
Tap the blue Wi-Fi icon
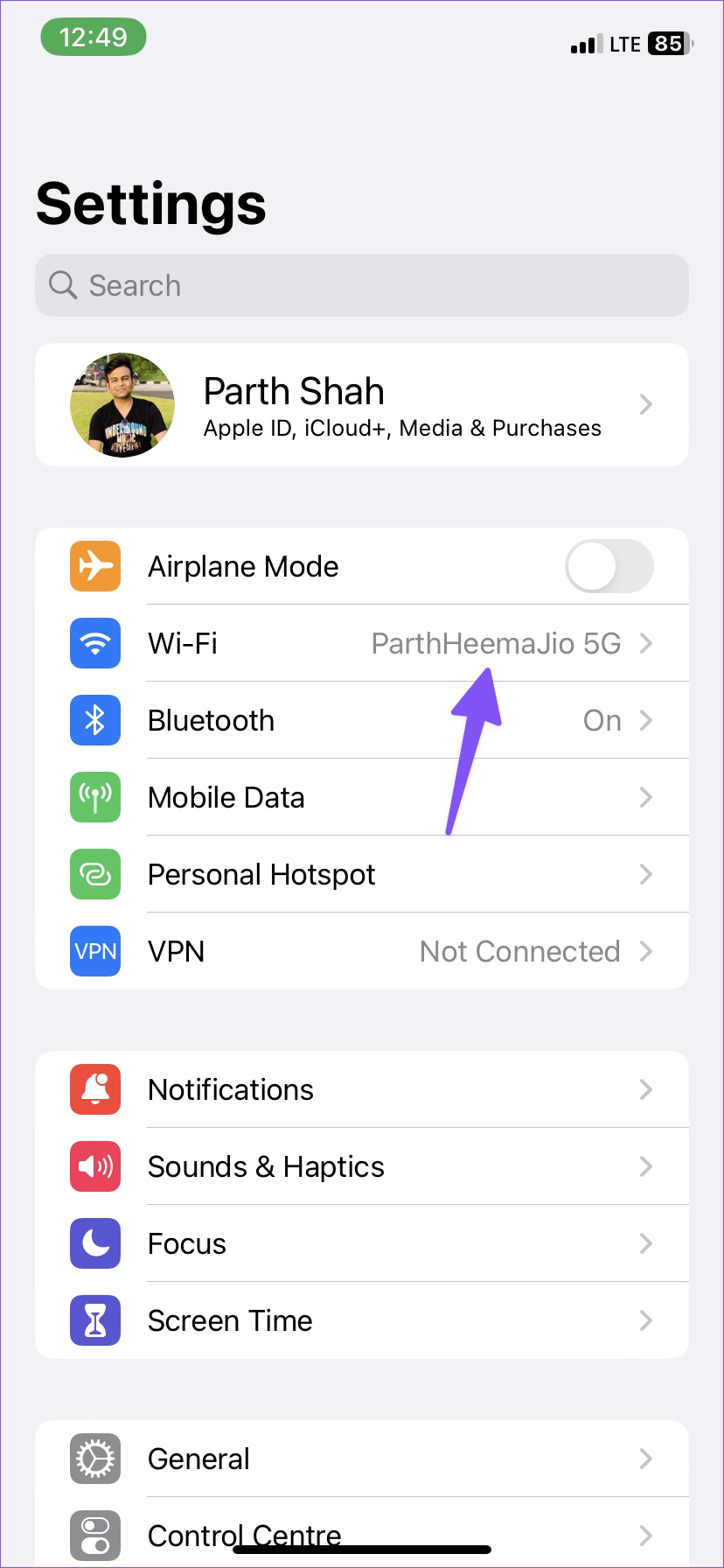click(x=94, y=643)
